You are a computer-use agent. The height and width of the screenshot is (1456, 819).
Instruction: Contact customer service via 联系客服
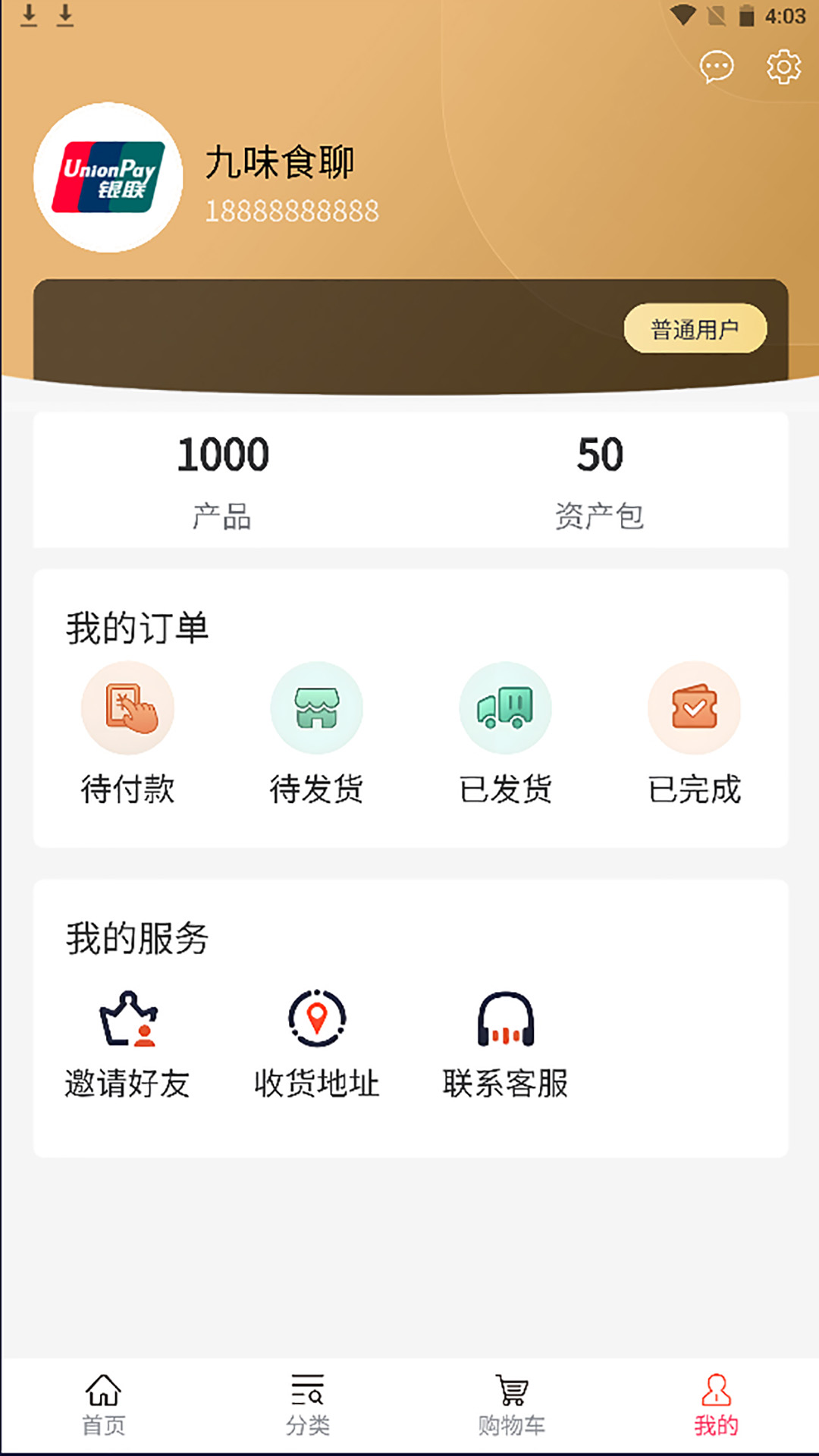[505, 1039]
